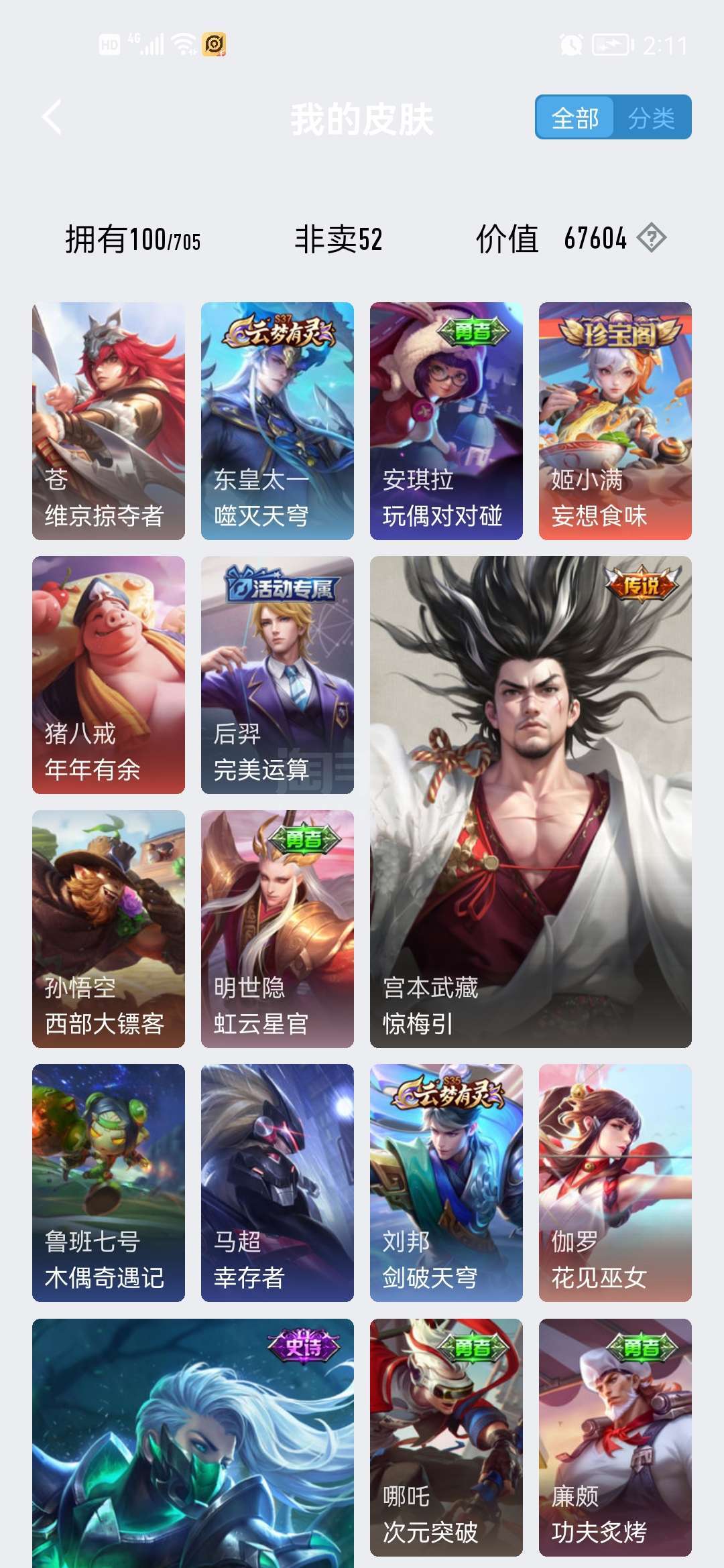Open the 东皇太一 噬灭天穹 skin
Image resolution: width=724 pixels, height=1568 pixels.
tap(278, 421)
